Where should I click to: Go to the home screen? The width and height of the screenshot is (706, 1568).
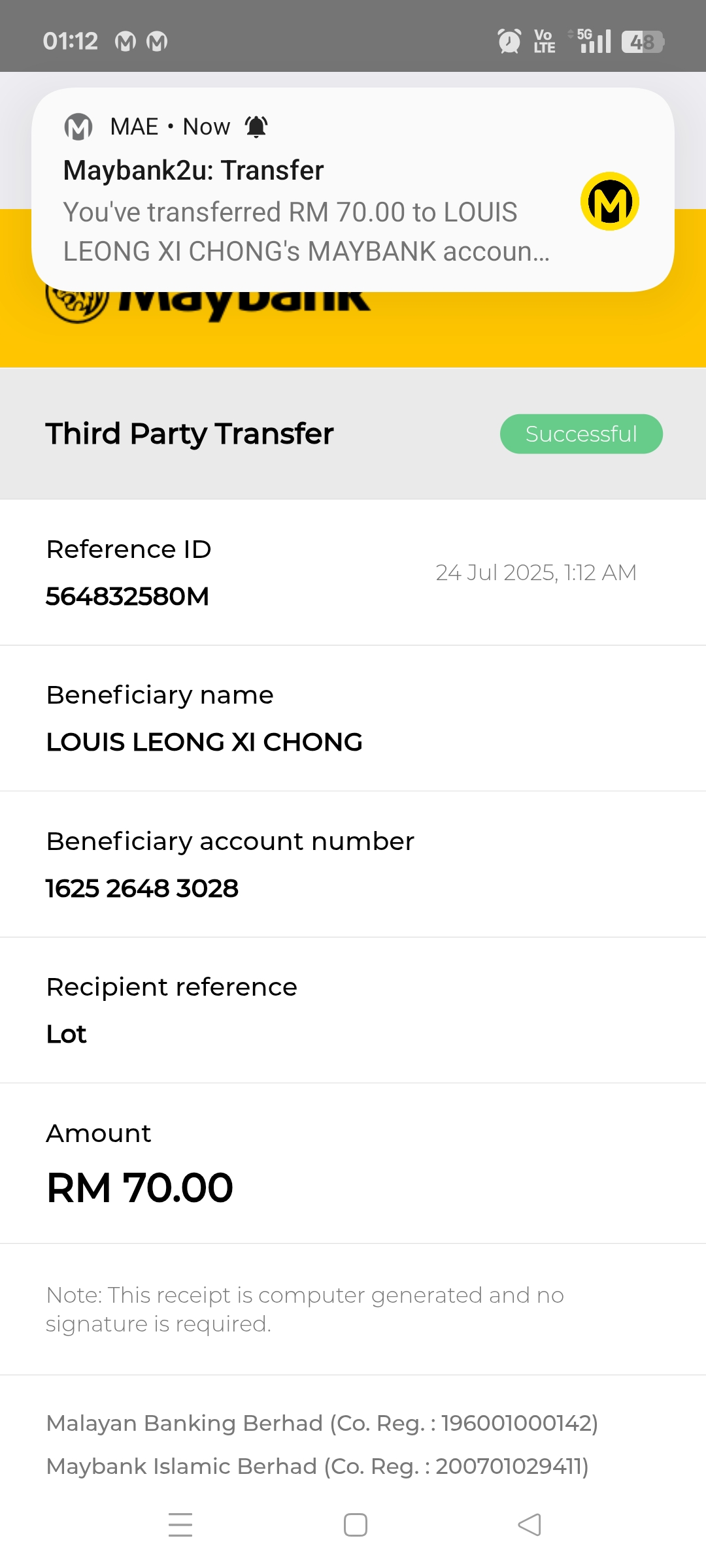355,1525
